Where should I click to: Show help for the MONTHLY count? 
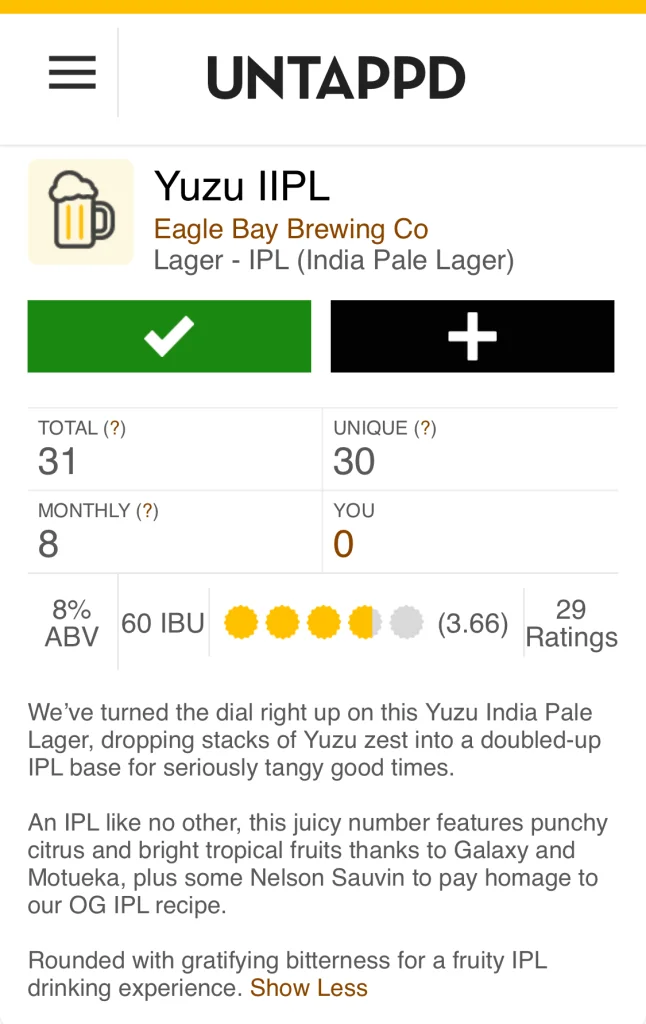(149, 511)
